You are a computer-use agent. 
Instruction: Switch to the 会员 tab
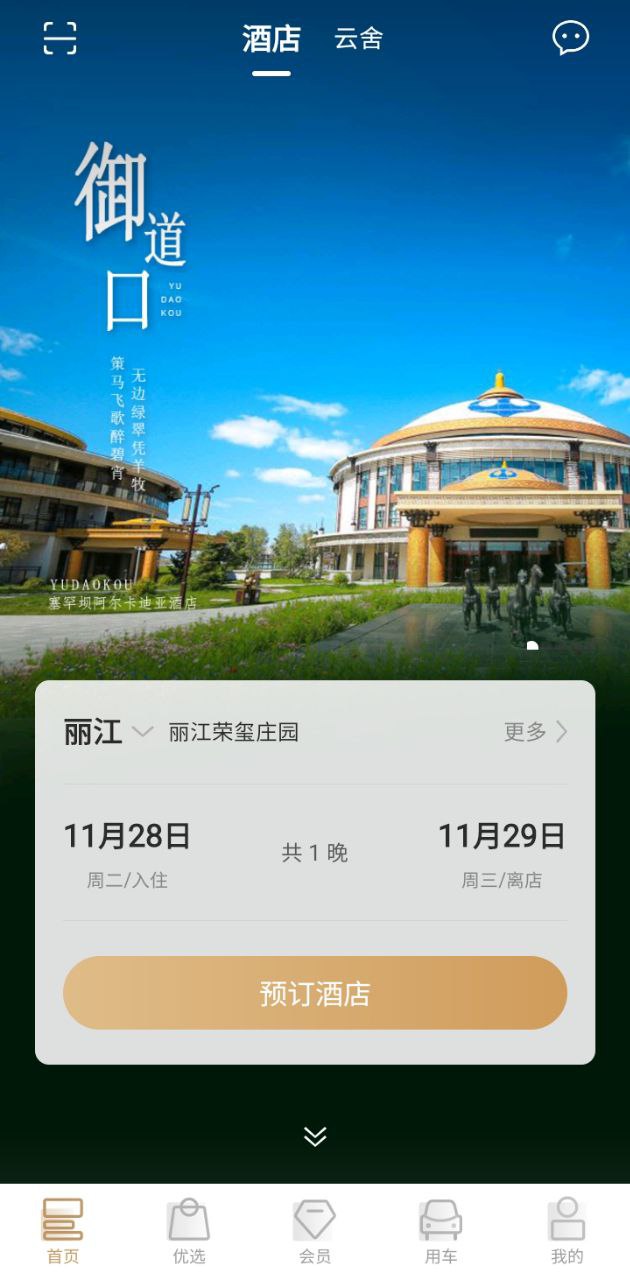pyautogui.click(x=315, y=1232)
